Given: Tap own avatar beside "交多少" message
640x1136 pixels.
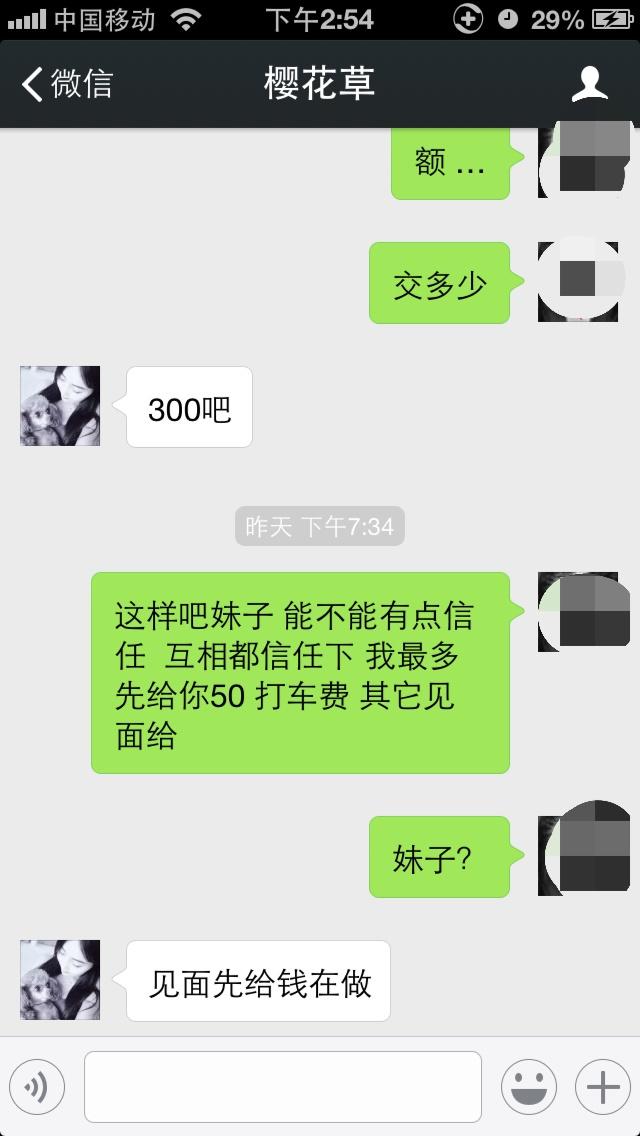Looking at the screenshot, I should pyautogui.click(x=578, y=282).
